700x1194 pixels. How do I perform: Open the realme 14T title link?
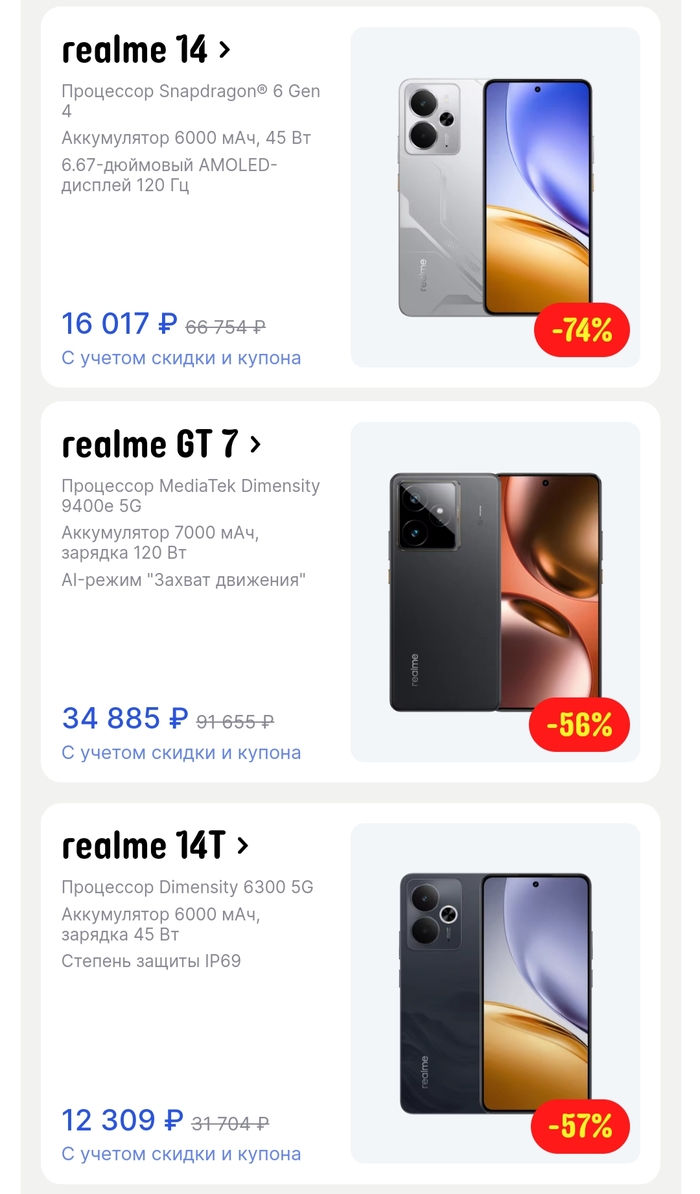[x=154, y=846]
